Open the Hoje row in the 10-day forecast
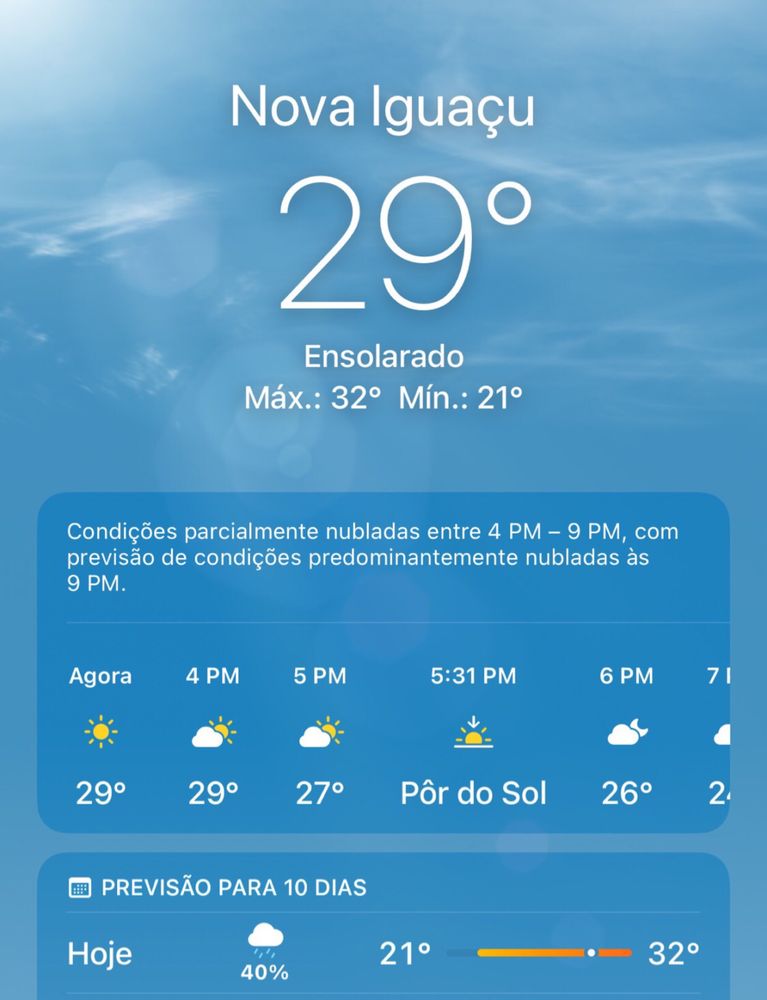Screen dimensions: 767x1000 point(383,954)
